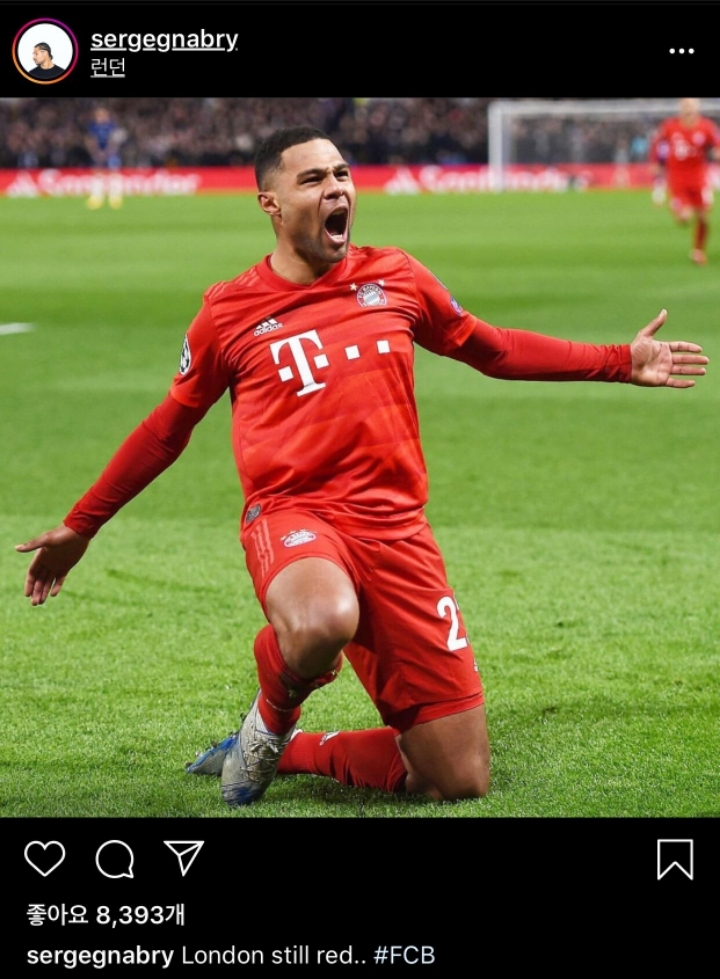Image resolution: width=720 pixels, height=979 pixels.
Task: Open the post's three-dot options menu
Action: (681, 51)
